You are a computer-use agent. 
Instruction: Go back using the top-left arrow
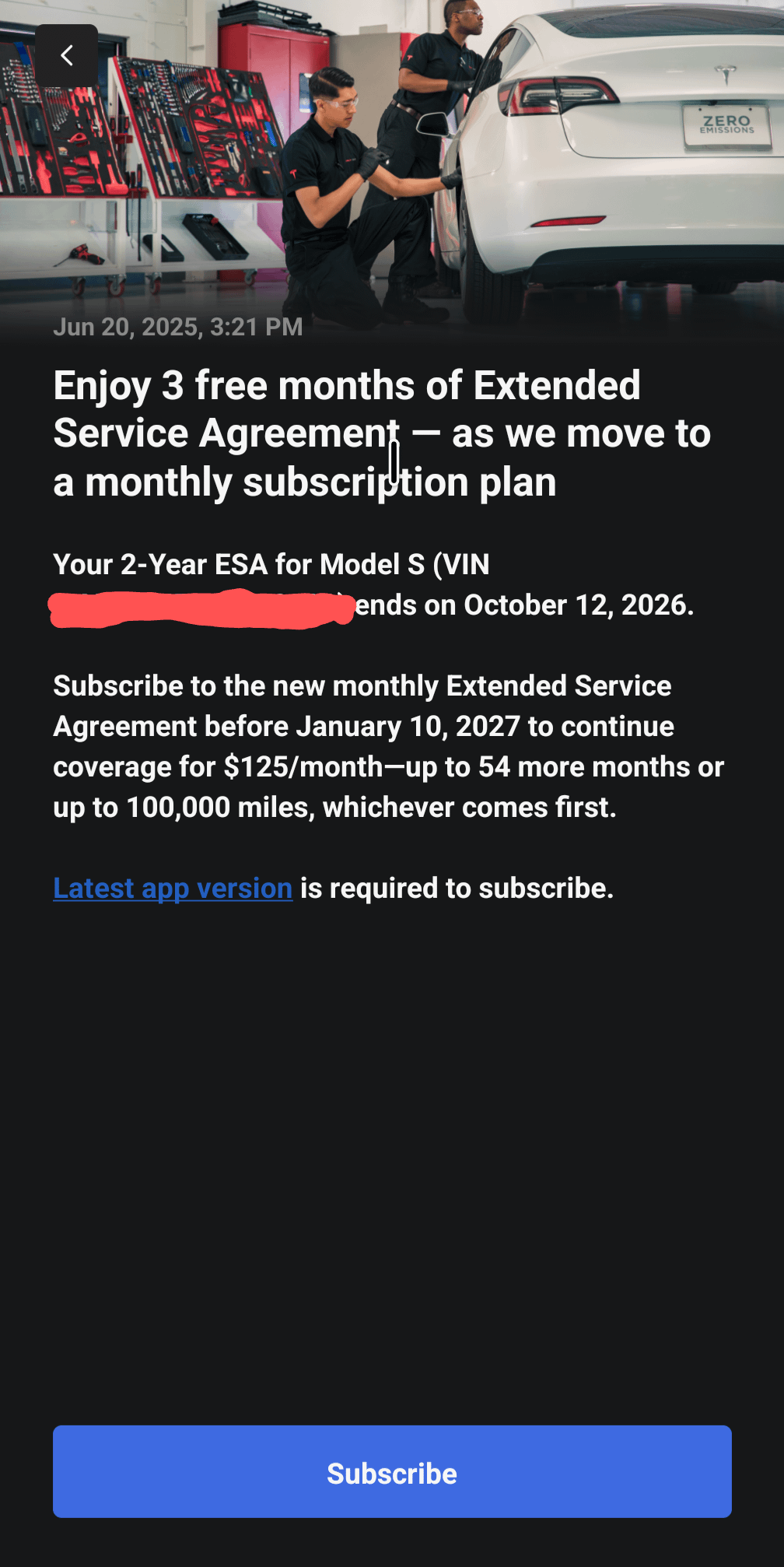[x=67, y=55]
